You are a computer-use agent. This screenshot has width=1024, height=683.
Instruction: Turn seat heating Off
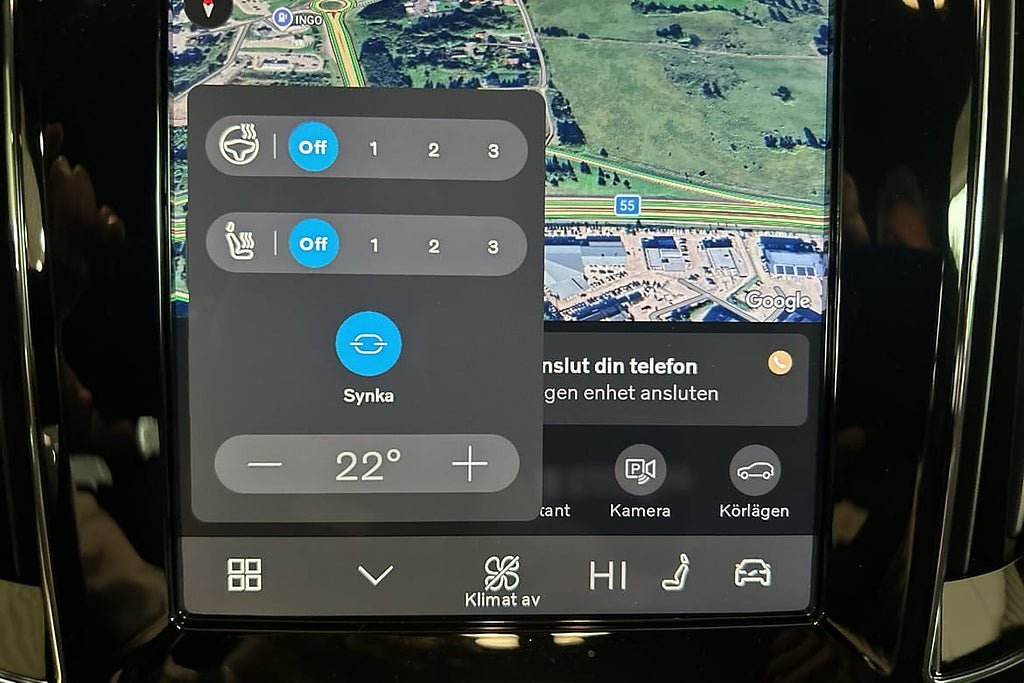click(313, 244)
